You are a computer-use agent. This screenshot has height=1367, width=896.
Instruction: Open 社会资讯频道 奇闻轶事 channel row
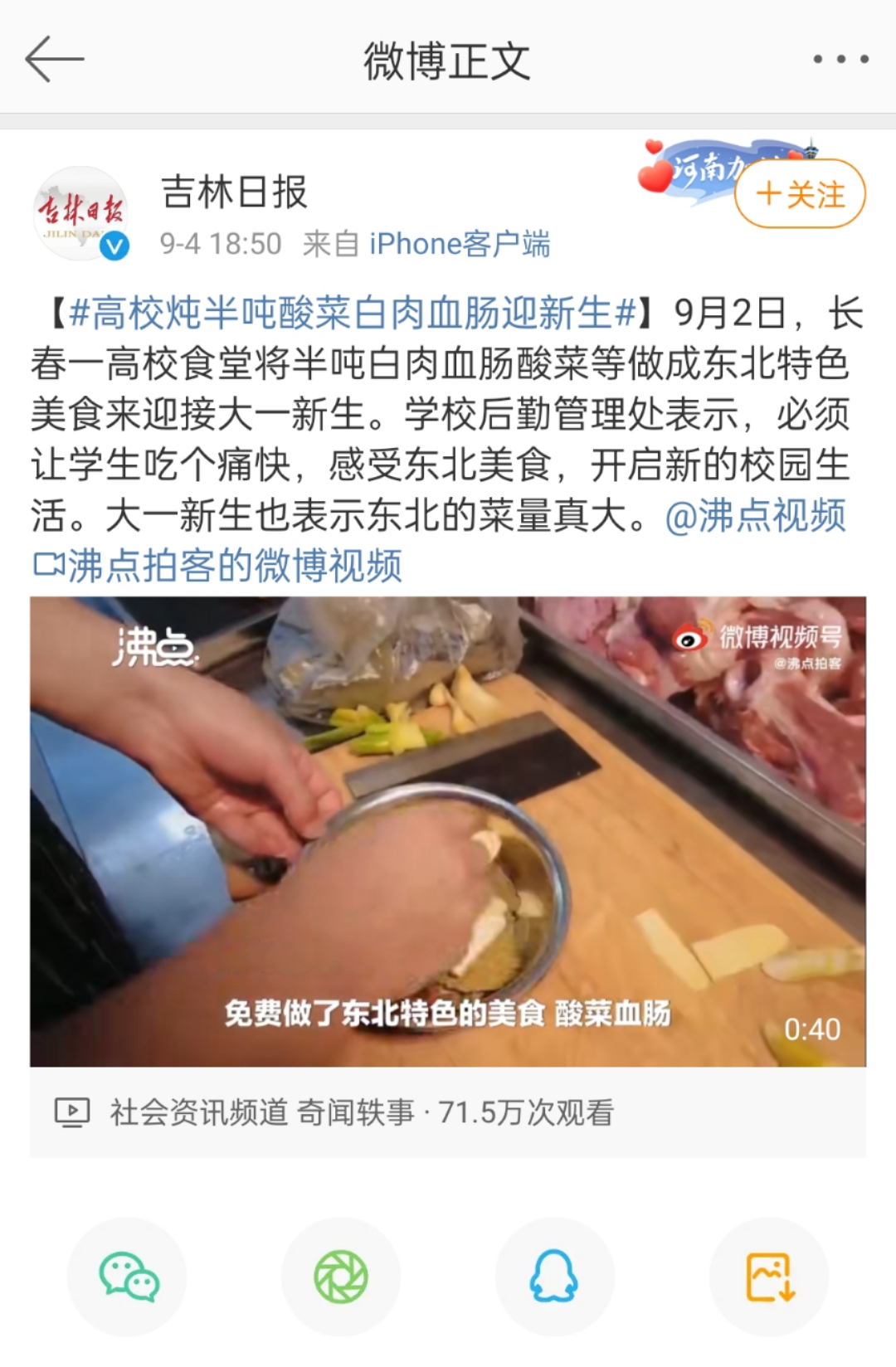[362, 1112]
